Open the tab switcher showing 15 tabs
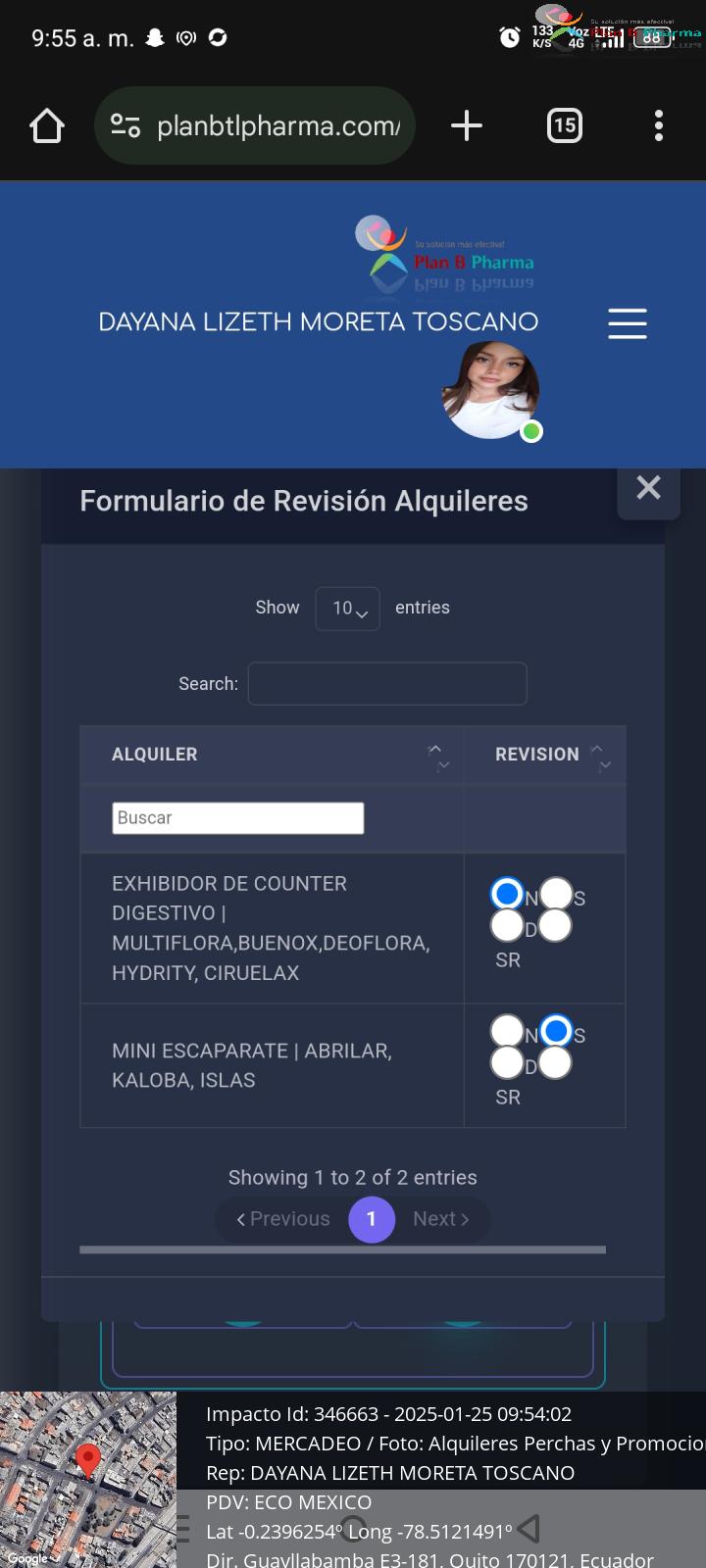This screenshot has width=706, height=1568. tap(564, 125)
